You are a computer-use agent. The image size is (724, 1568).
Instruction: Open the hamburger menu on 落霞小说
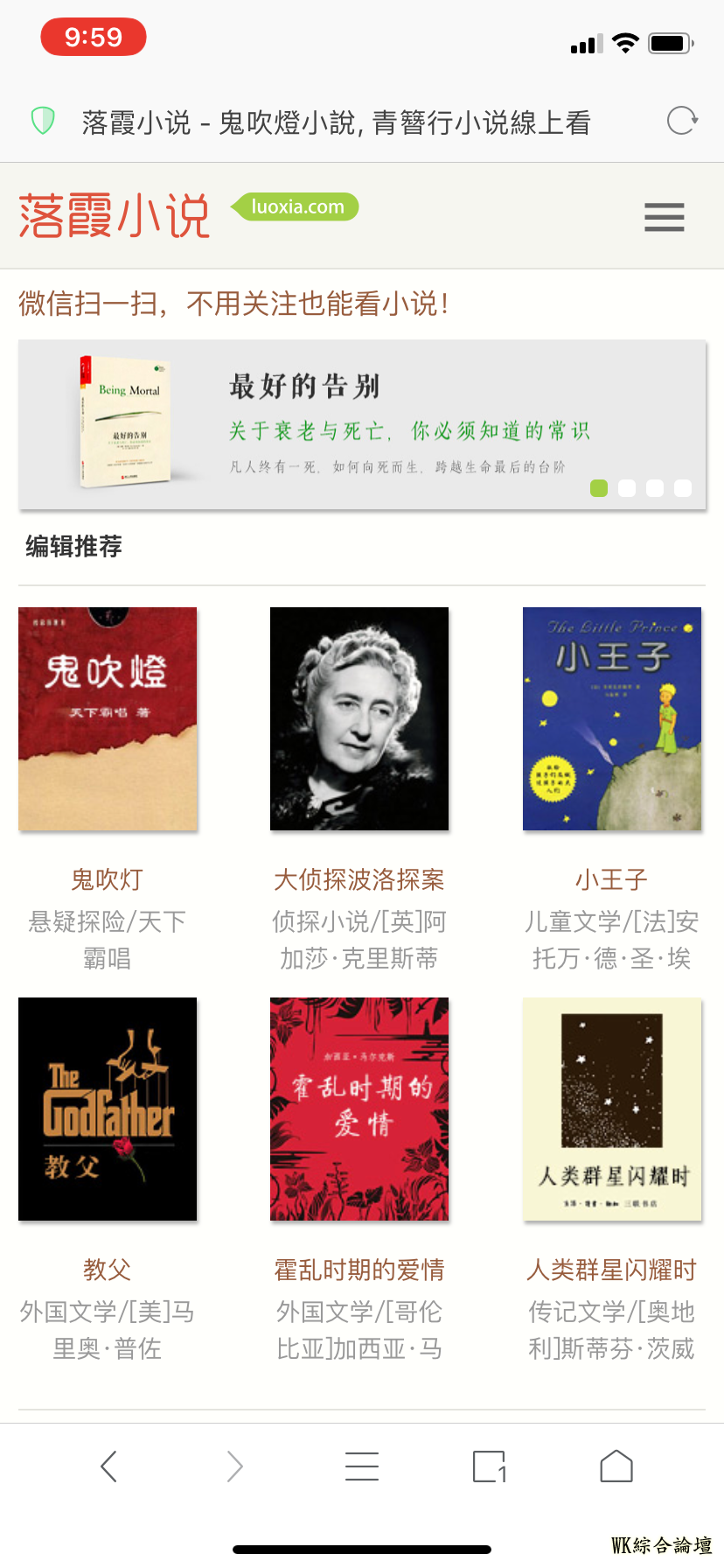pyautogui.click(x=664, y=217)
